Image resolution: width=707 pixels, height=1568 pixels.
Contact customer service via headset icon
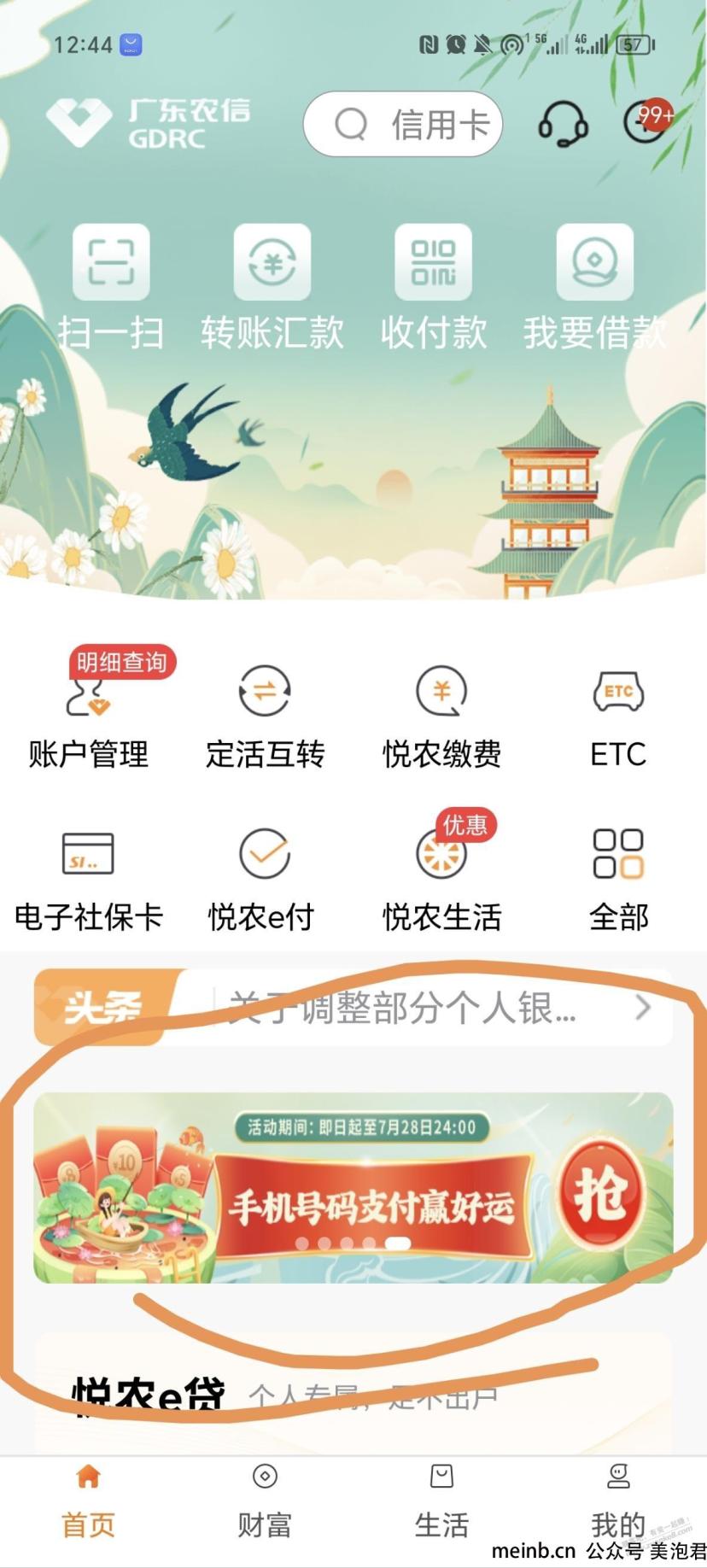563,125
